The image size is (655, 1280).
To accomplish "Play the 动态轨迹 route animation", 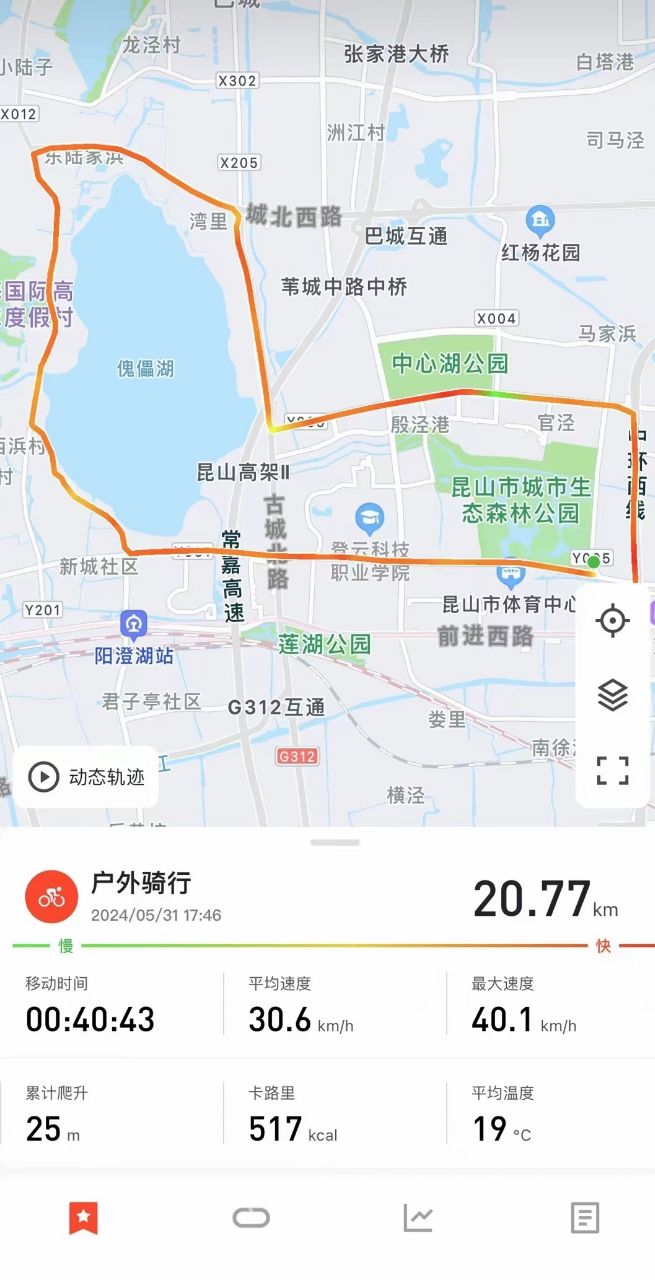I will click(86, 777).
